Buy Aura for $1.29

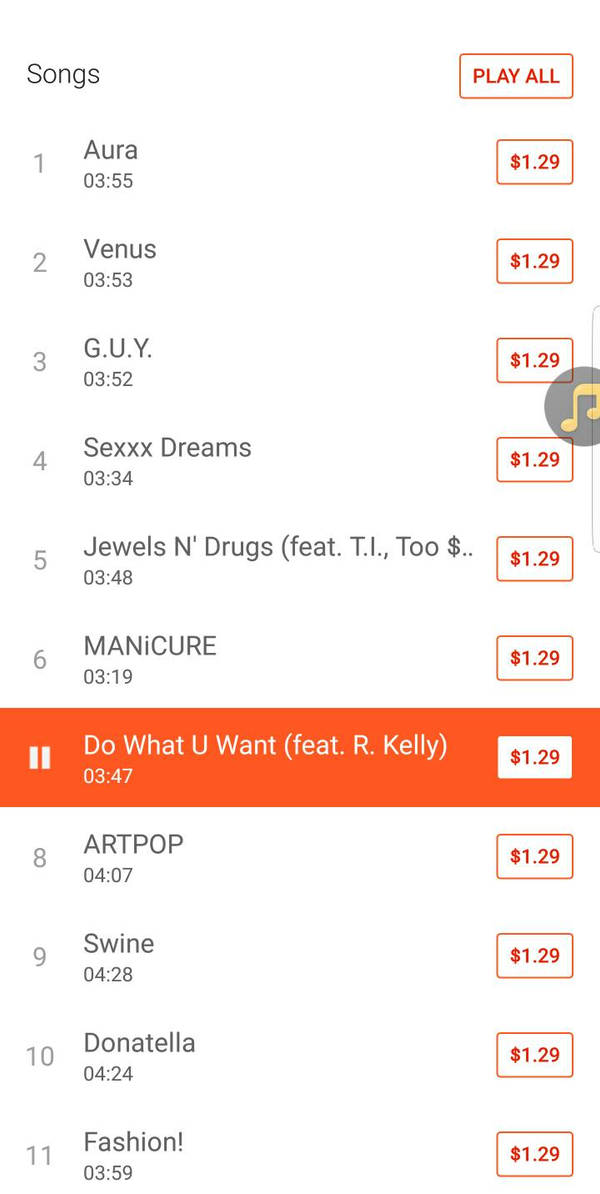coord(534,162)
